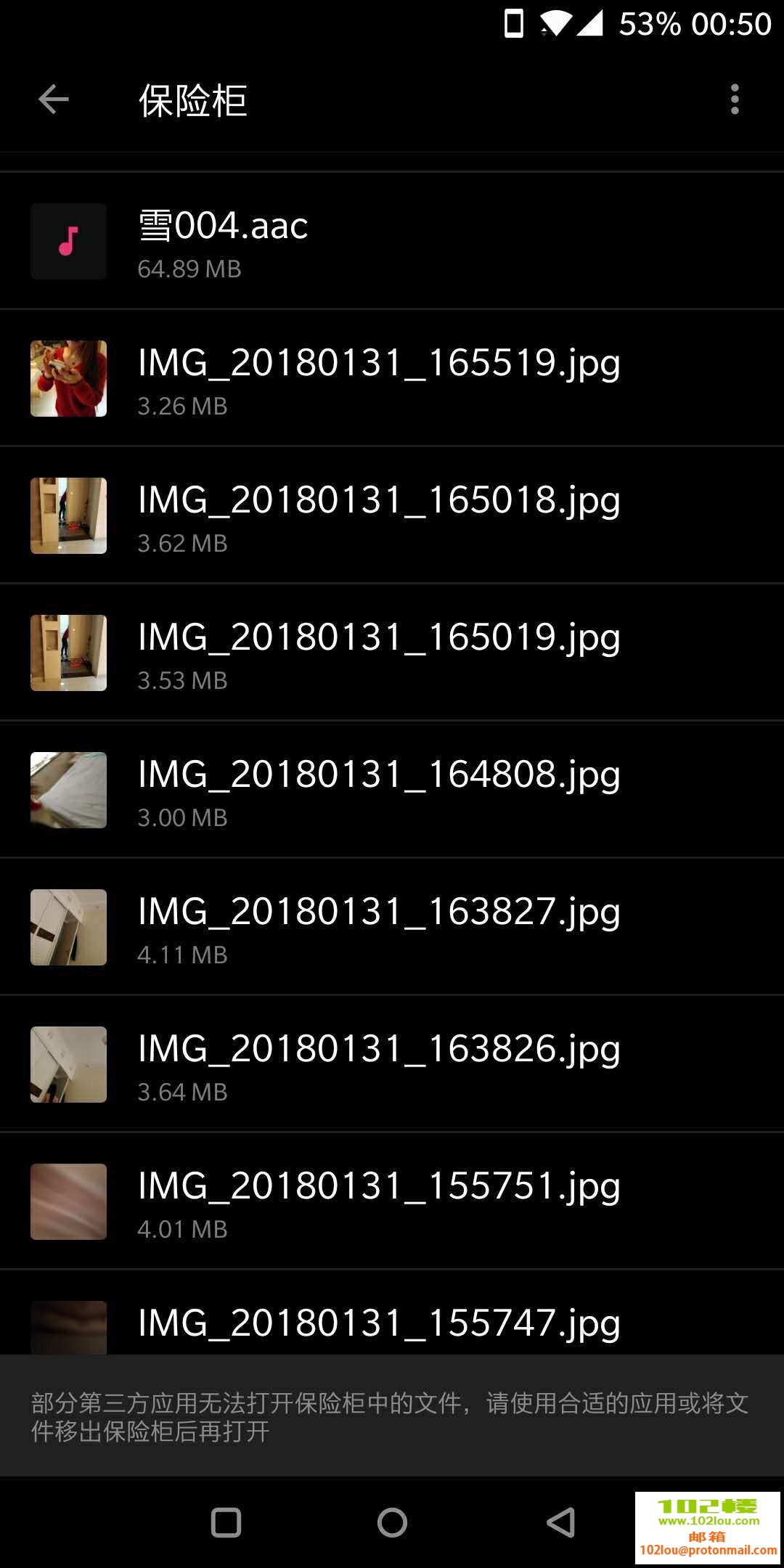
Task: Open IMG_20180131_165019.jpg
Action: click(392, 653)
